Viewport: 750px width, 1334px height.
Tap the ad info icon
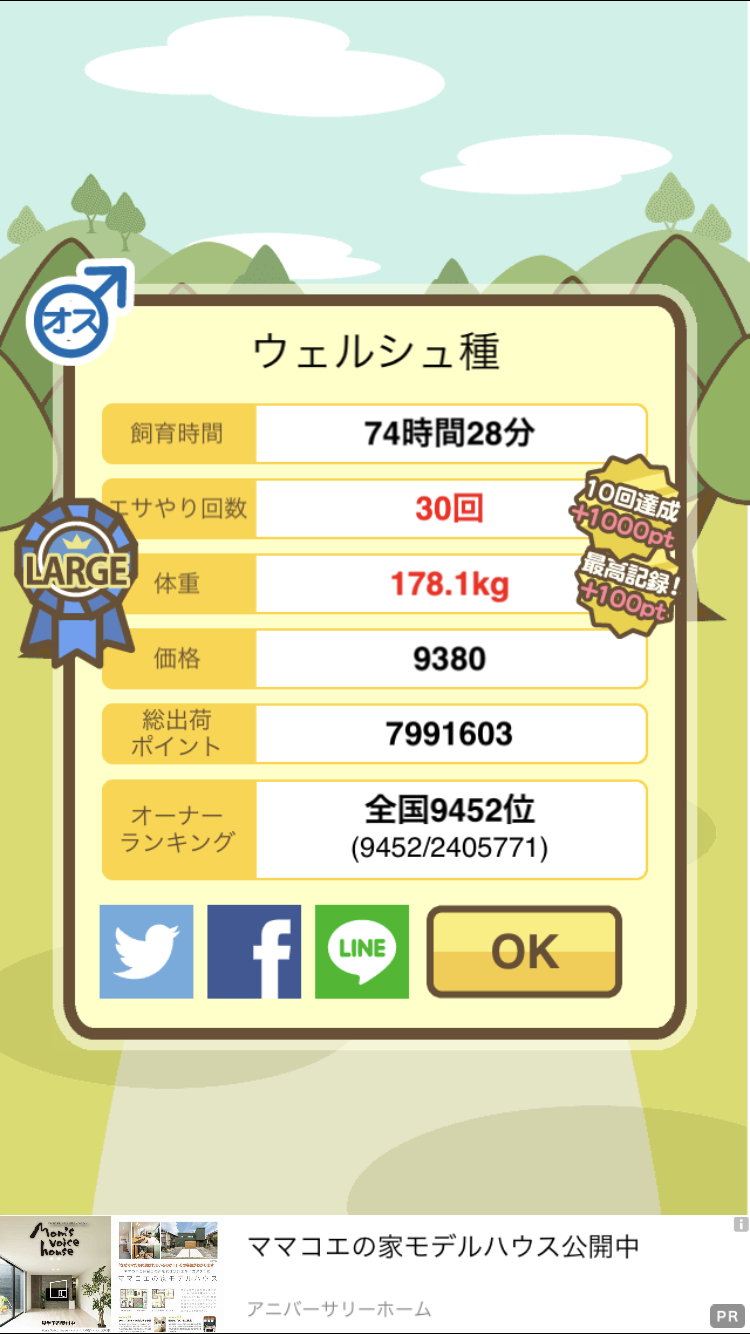click(740, 1224)
